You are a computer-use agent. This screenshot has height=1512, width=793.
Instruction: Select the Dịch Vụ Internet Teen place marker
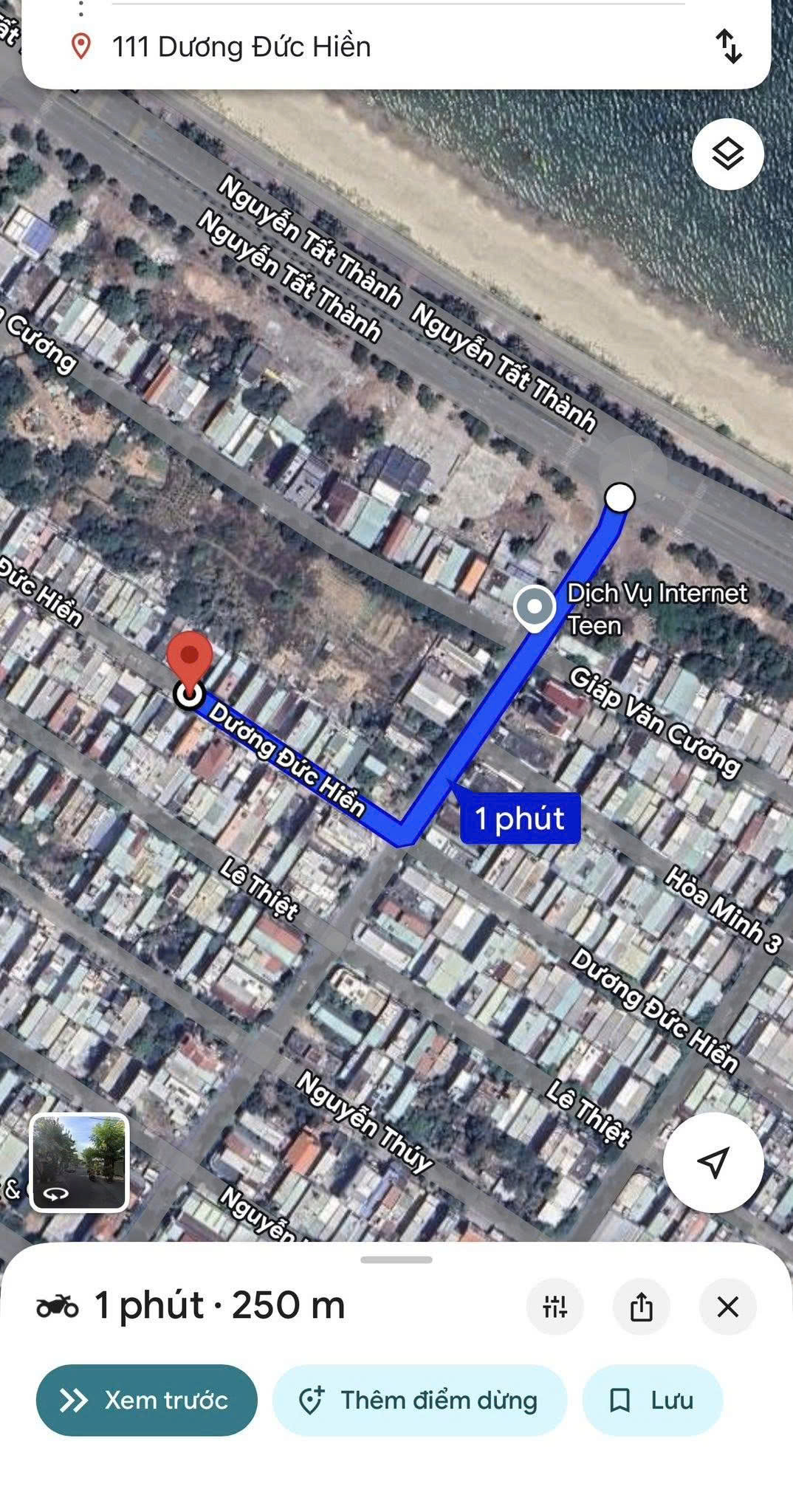(535, 608)
